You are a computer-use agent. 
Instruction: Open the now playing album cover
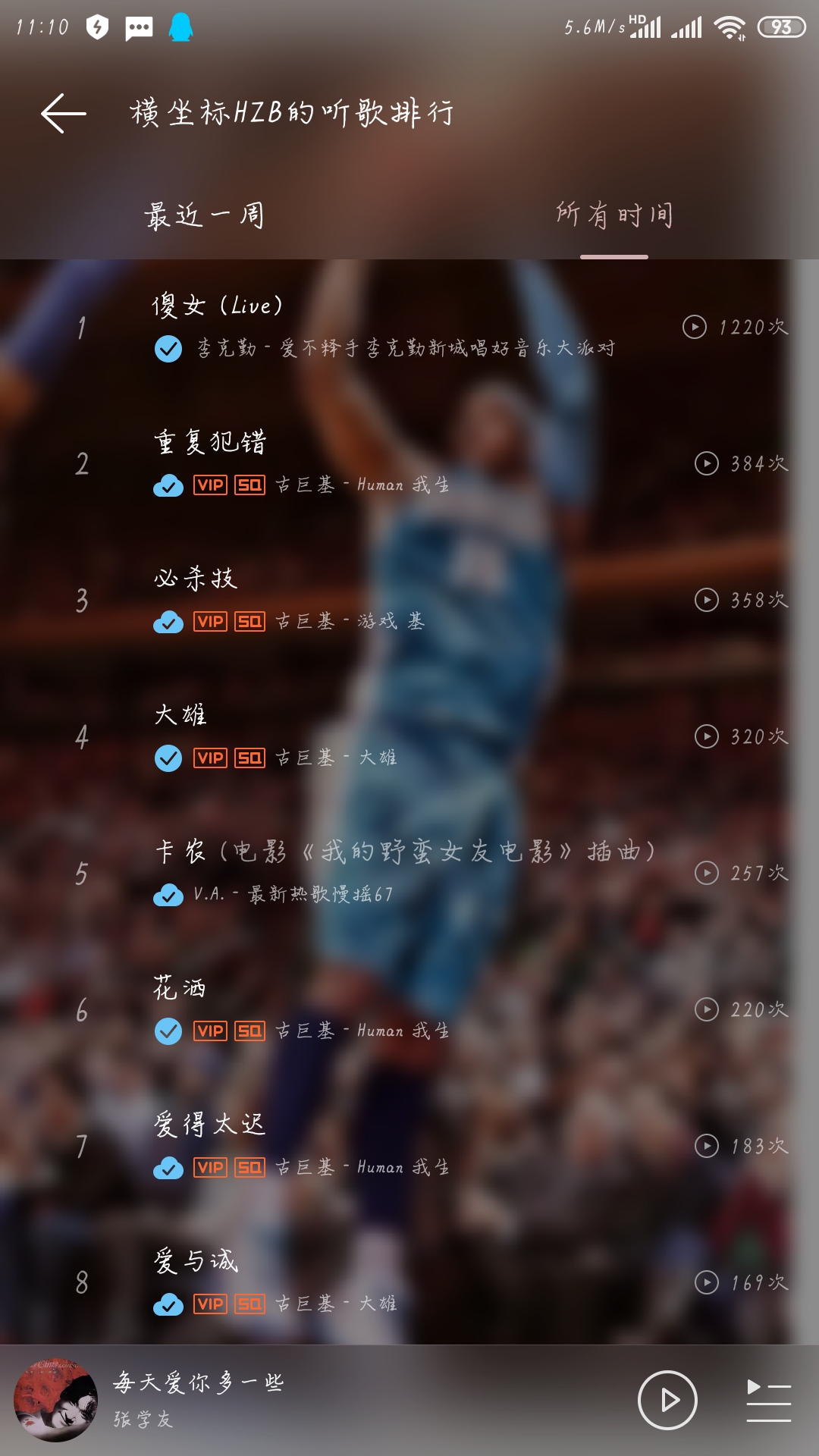pos(56,1400)
